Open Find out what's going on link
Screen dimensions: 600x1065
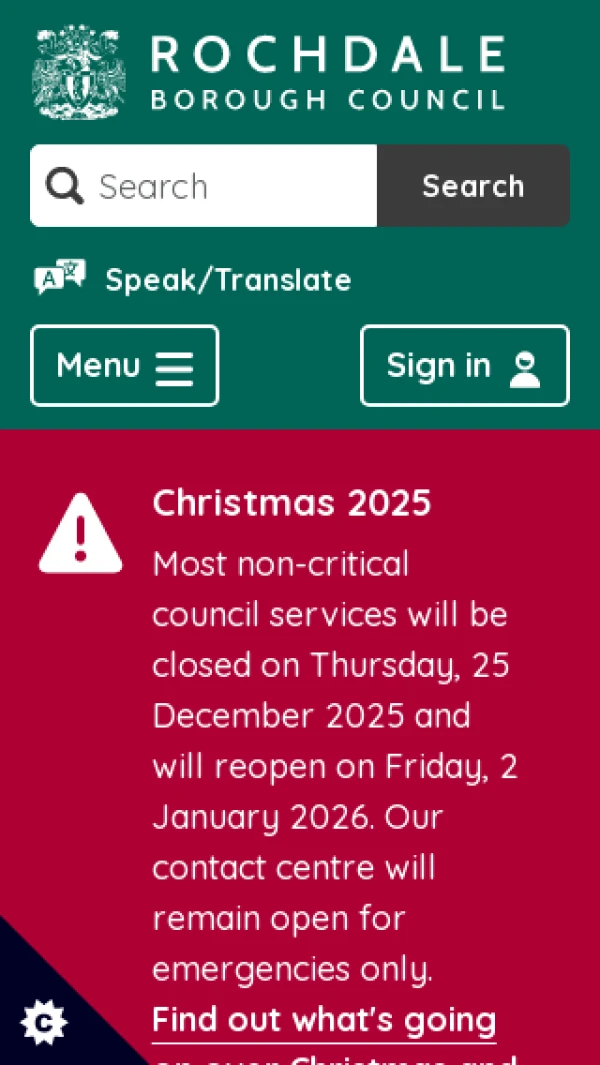(x=324, y=1022)
